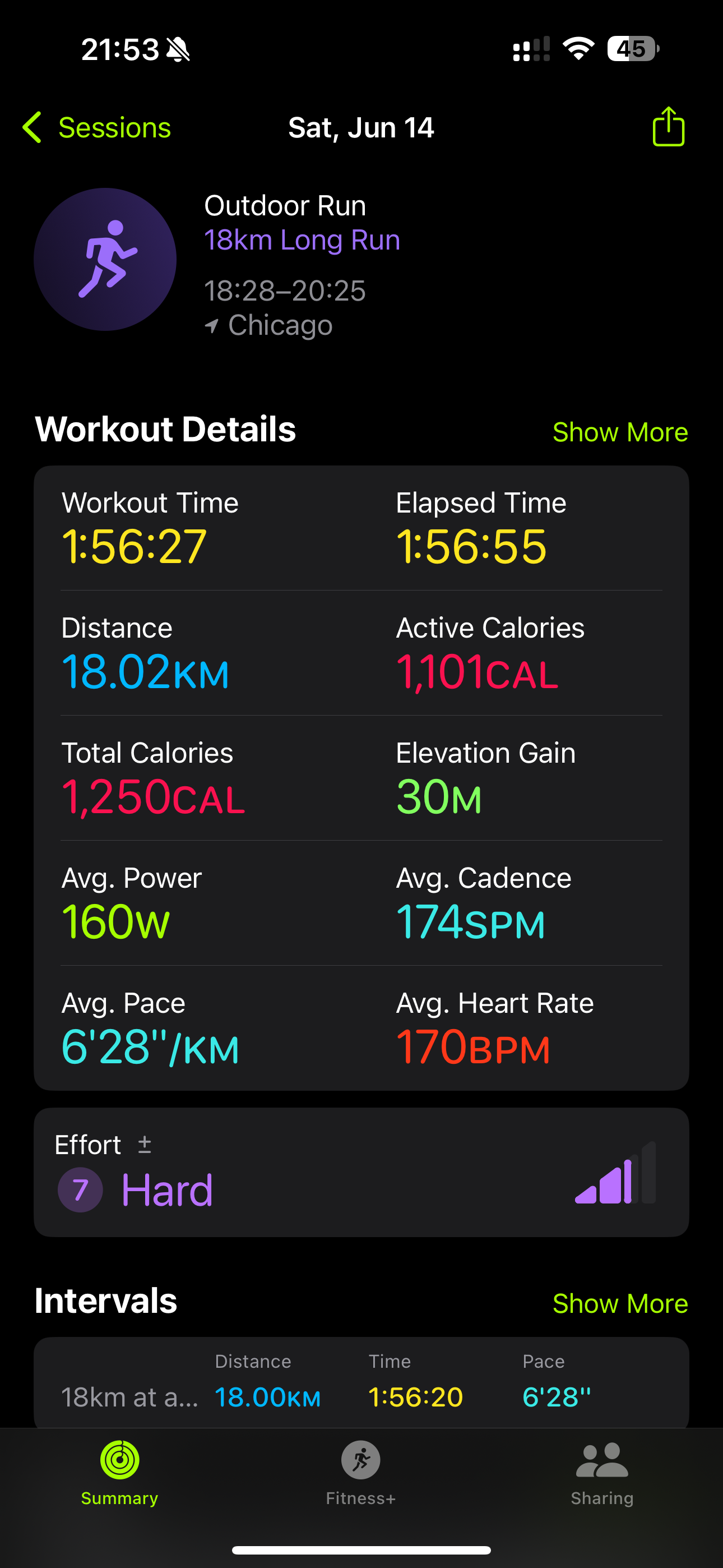
Task: Show more Workout Details
Action: (x=619, y=432)
